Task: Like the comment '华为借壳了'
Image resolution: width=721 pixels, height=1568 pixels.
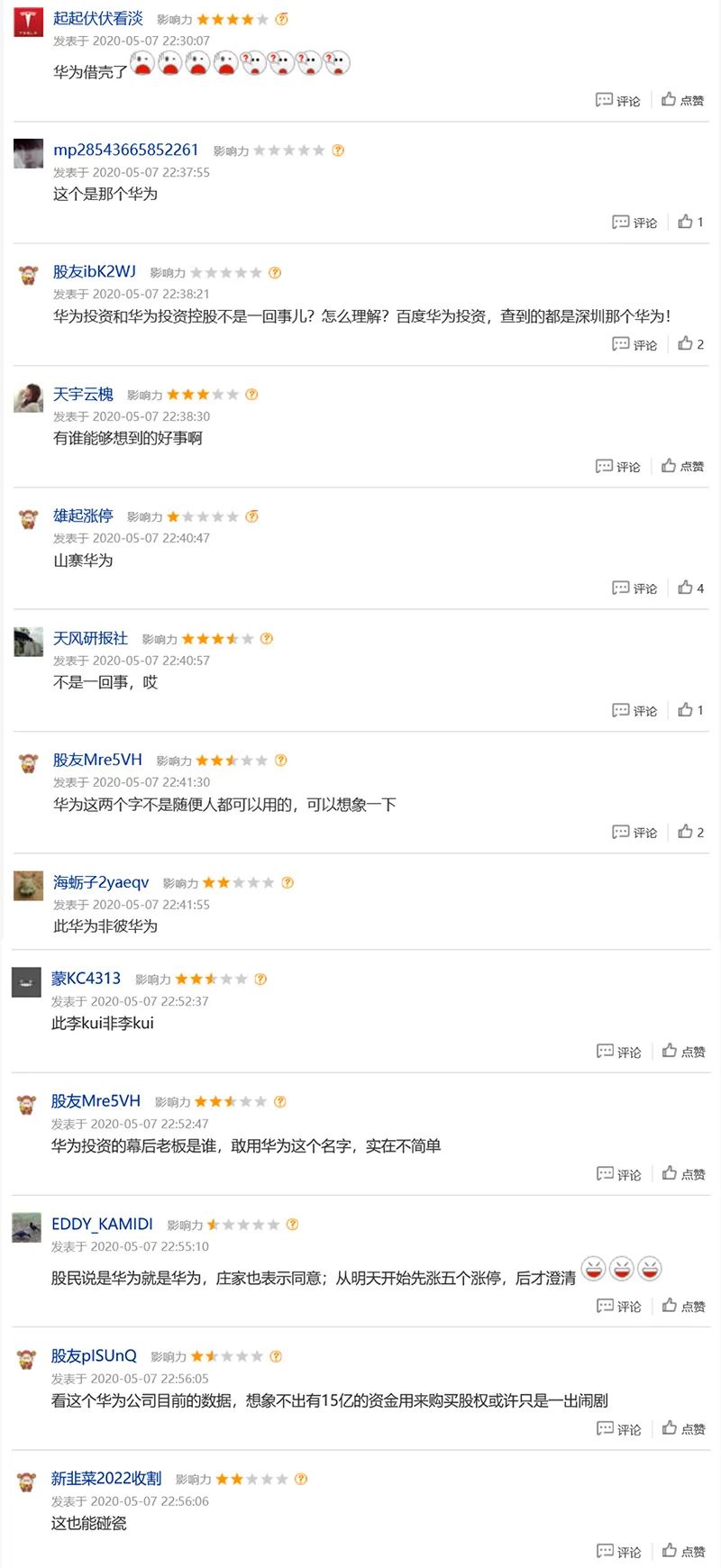Action: [x=682, y=100]
